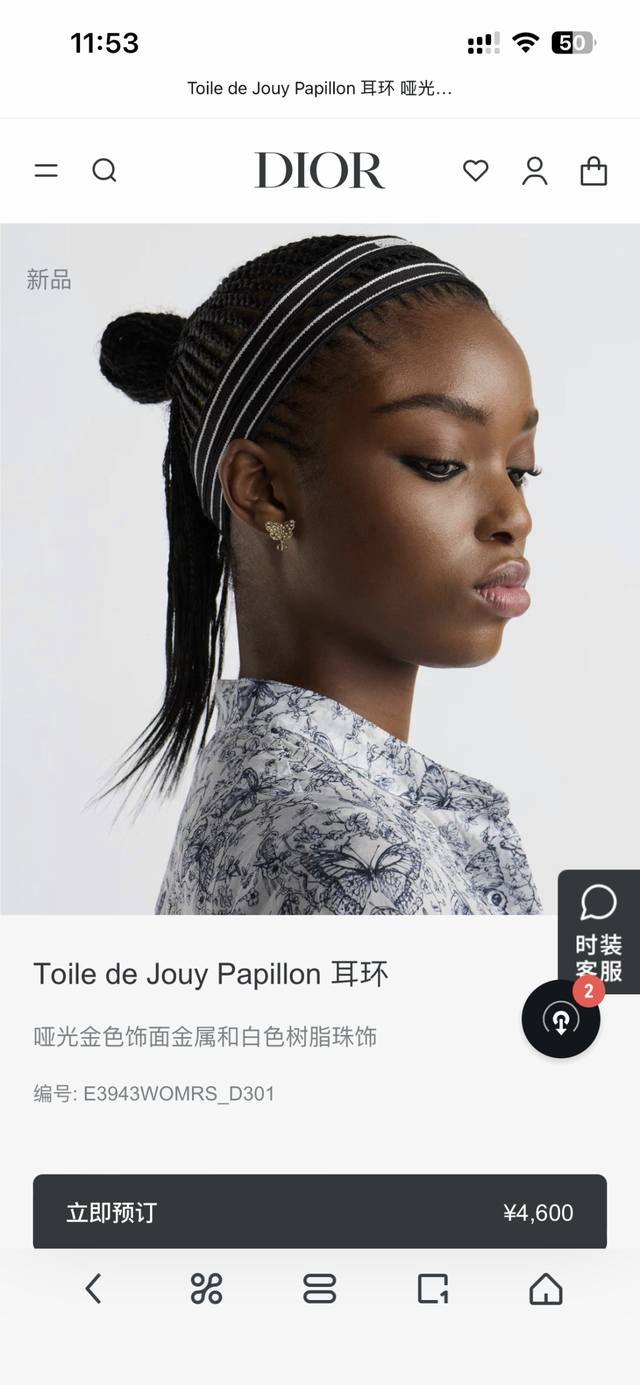This screenshot has height=1385, width=640.
Task: Tap the 立即预订 button
Action: click(320, 1212)
